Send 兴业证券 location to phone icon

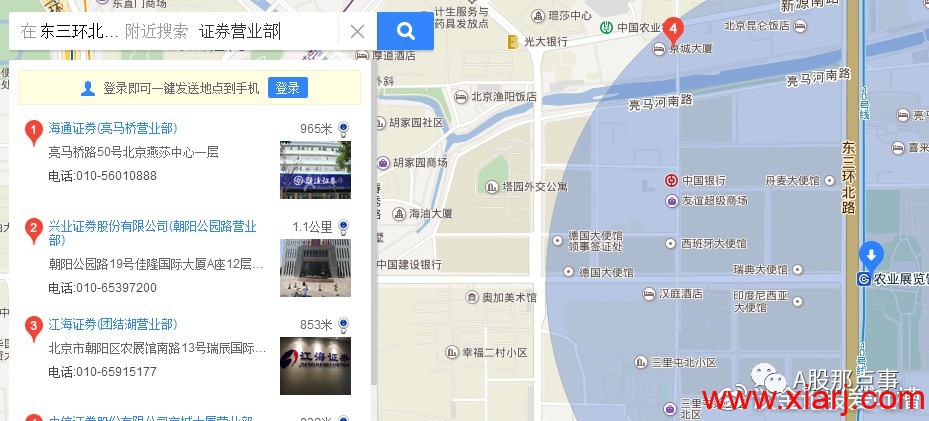[344, 227]
